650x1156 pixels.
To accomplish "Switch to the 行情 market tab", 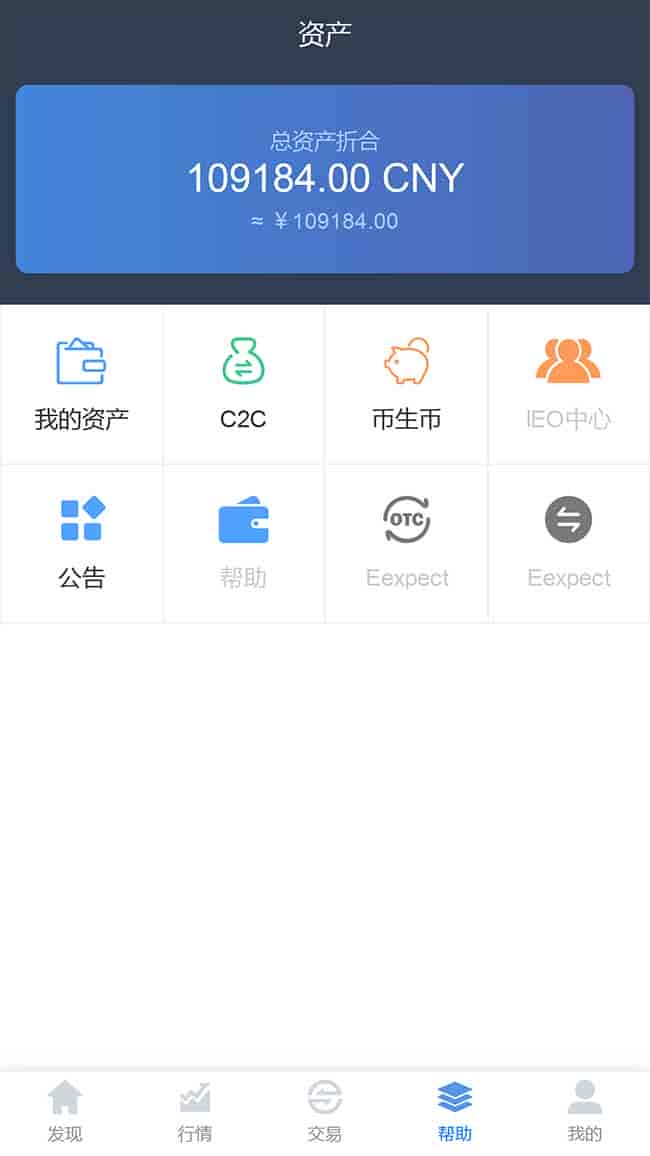I will click(x=195, y=1111).
